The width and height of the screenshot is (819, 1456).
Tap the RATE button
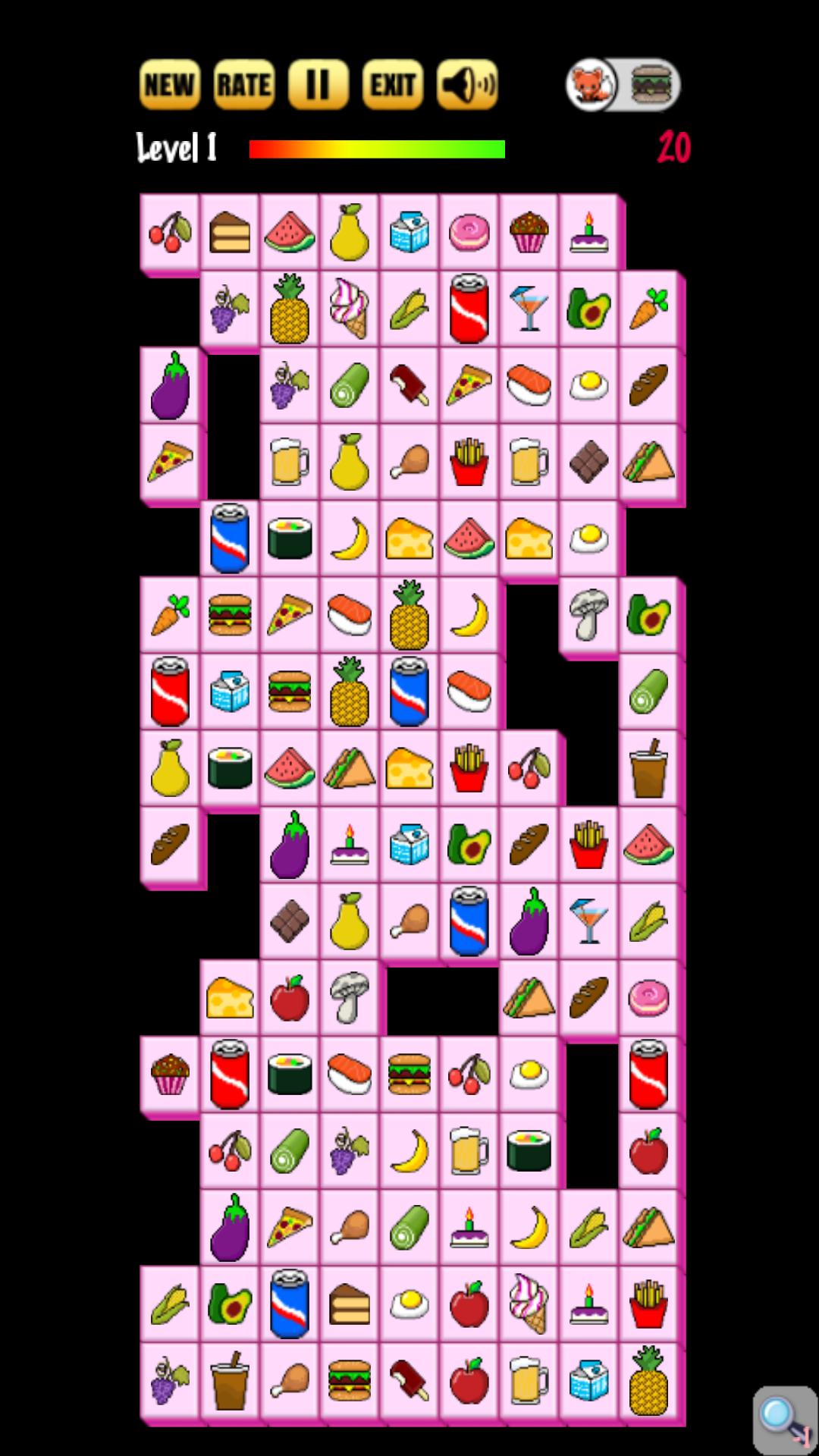(243, 84)
